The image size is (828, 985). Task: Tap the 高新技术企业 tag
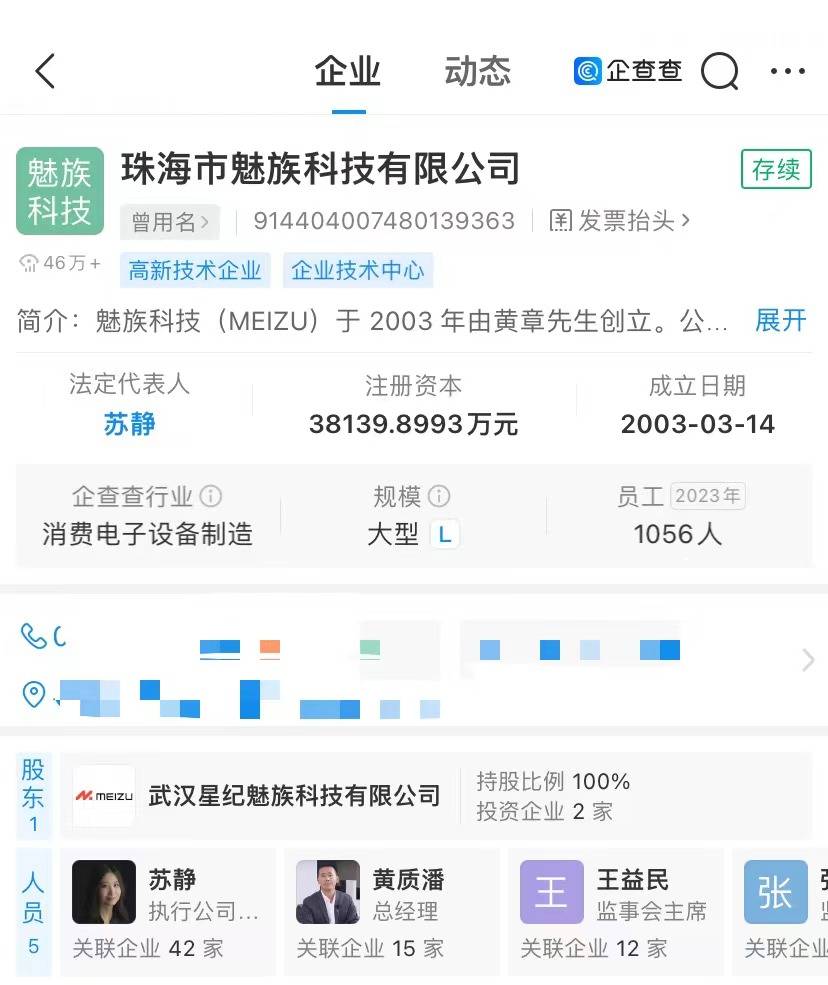point(195,270)
